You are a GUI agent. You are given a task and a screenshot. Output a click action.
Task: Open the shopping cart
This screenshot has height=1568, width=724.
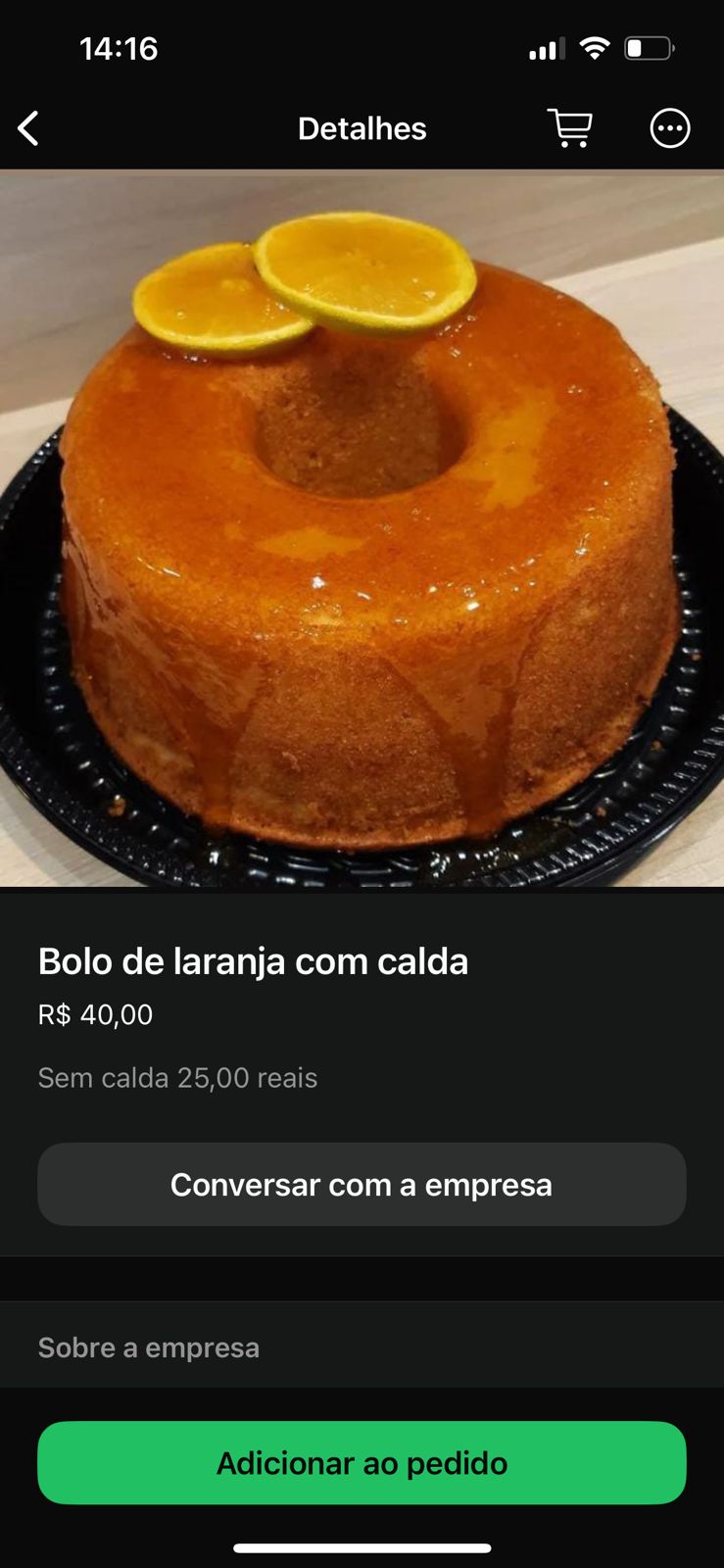pos(569,128)
